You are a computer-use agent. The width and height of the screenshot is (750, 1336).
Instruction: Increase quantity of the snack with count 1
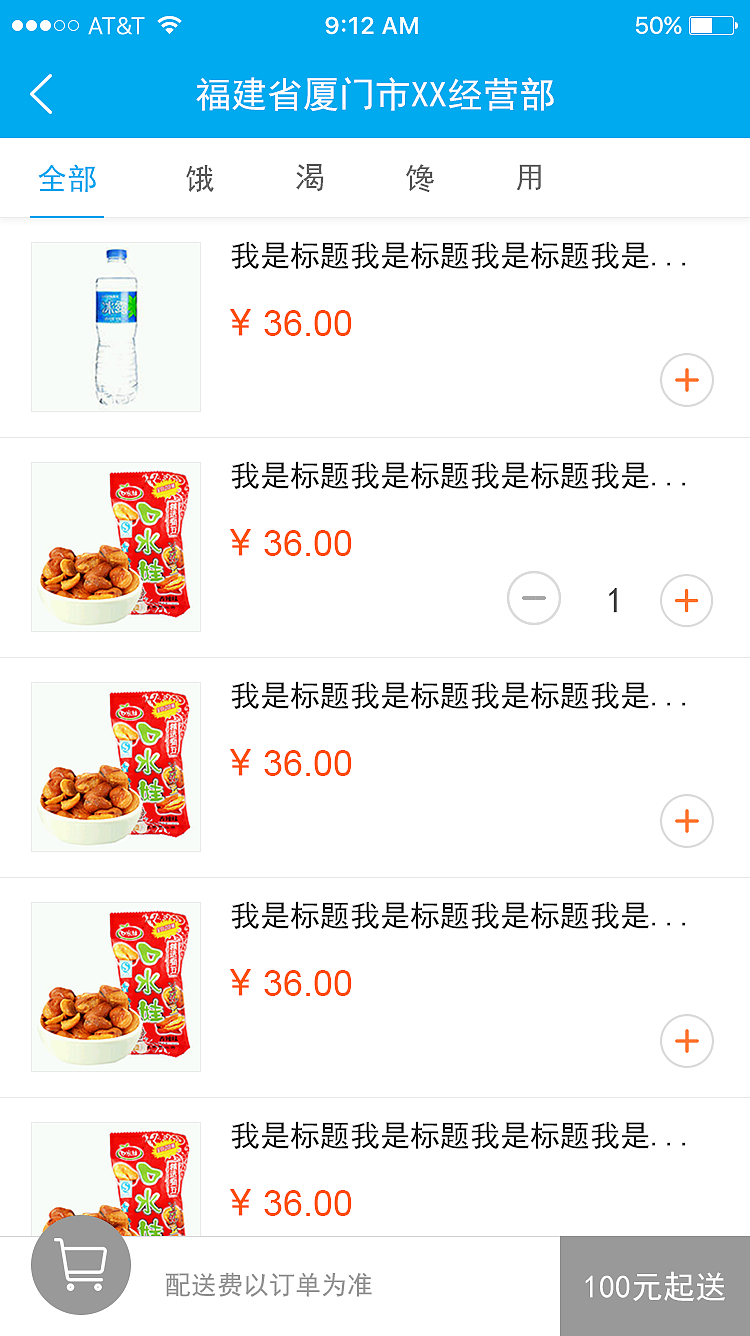[x=686, y=600]
